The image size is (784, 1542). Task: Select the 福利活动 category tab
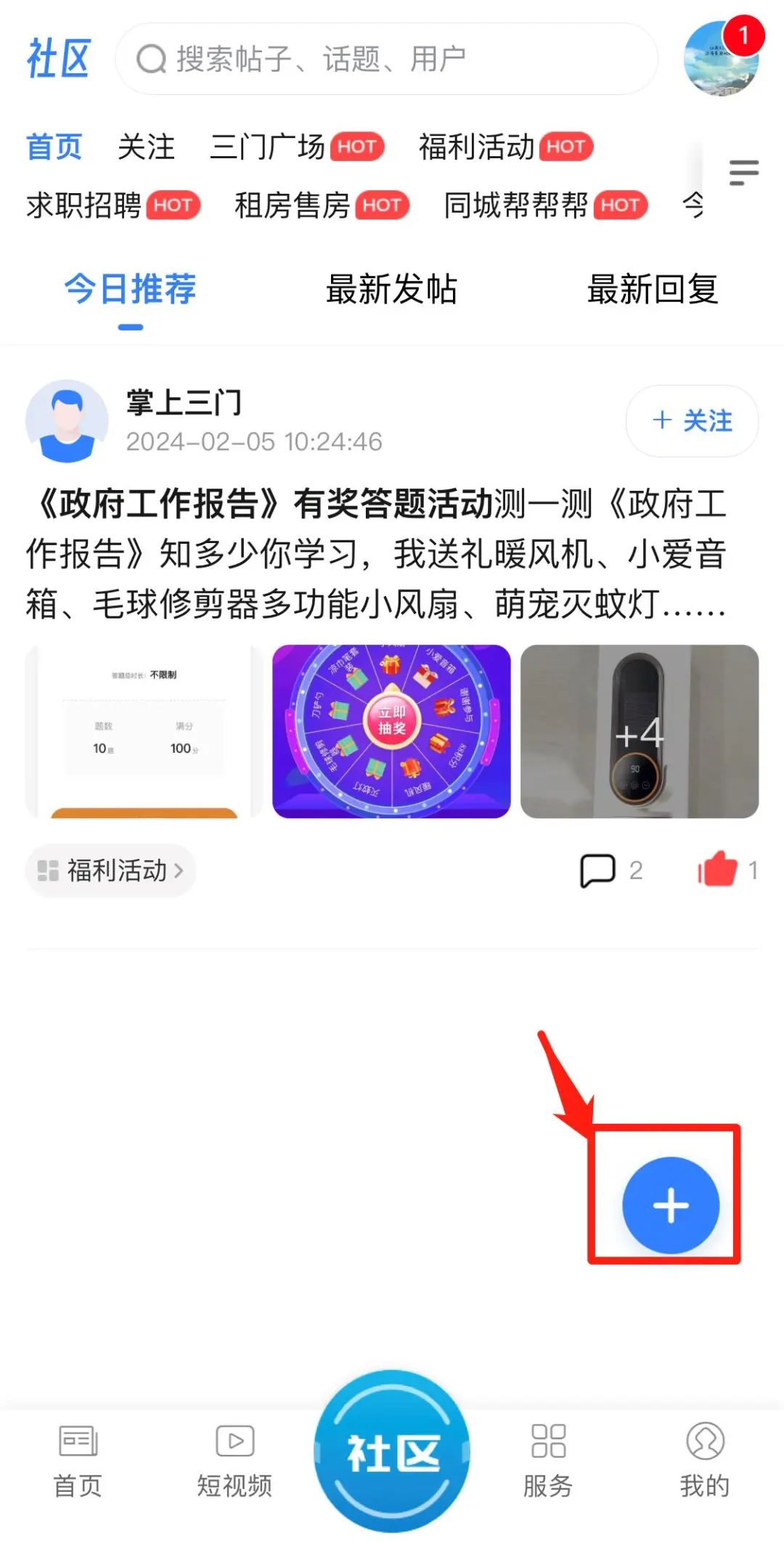[506, 147]
